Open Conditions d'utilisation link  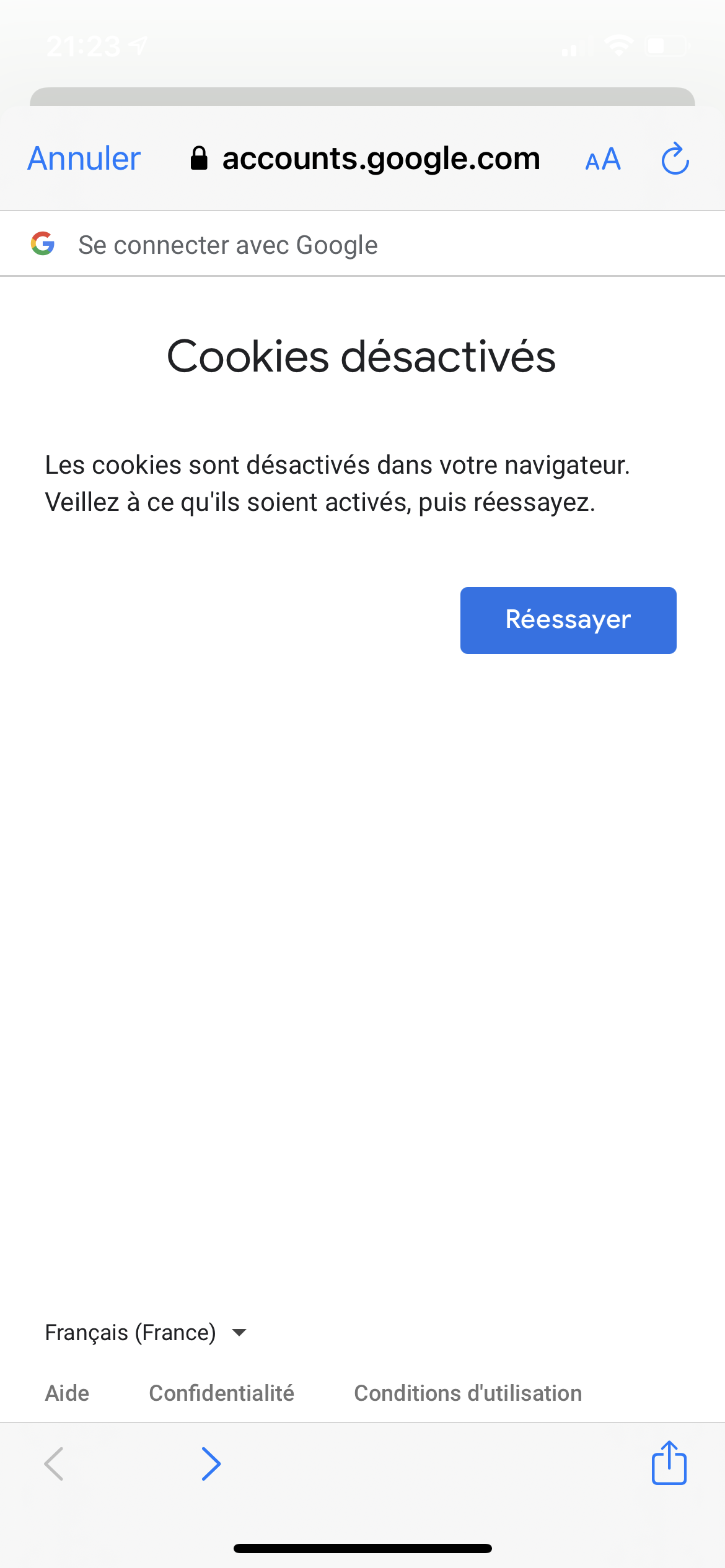click(x=468, y=1393)
